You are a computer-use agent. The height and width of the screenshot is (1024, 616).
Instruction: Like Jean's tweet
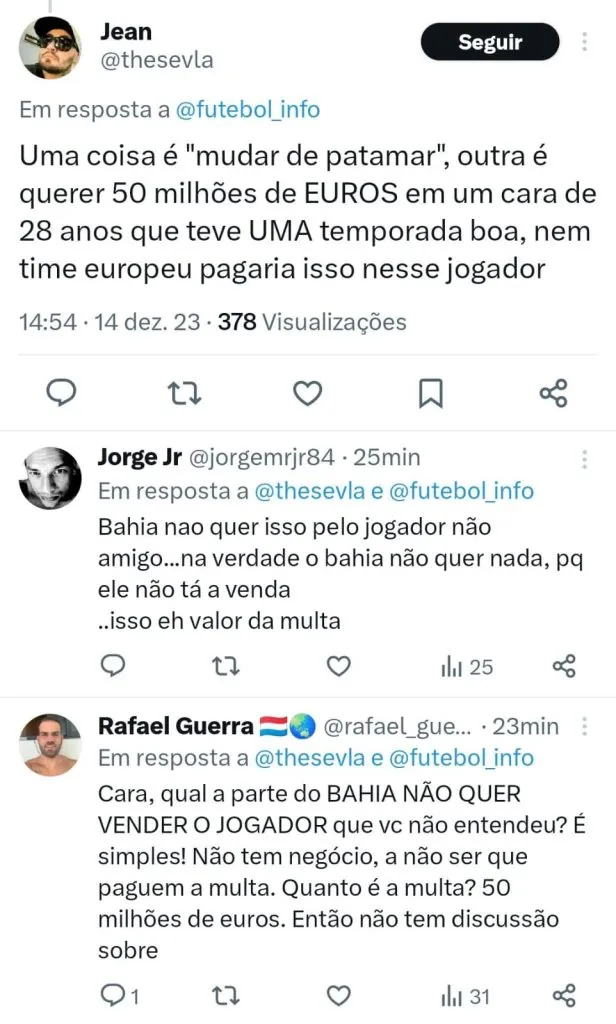pyautogui.click(x=307, y=393)
